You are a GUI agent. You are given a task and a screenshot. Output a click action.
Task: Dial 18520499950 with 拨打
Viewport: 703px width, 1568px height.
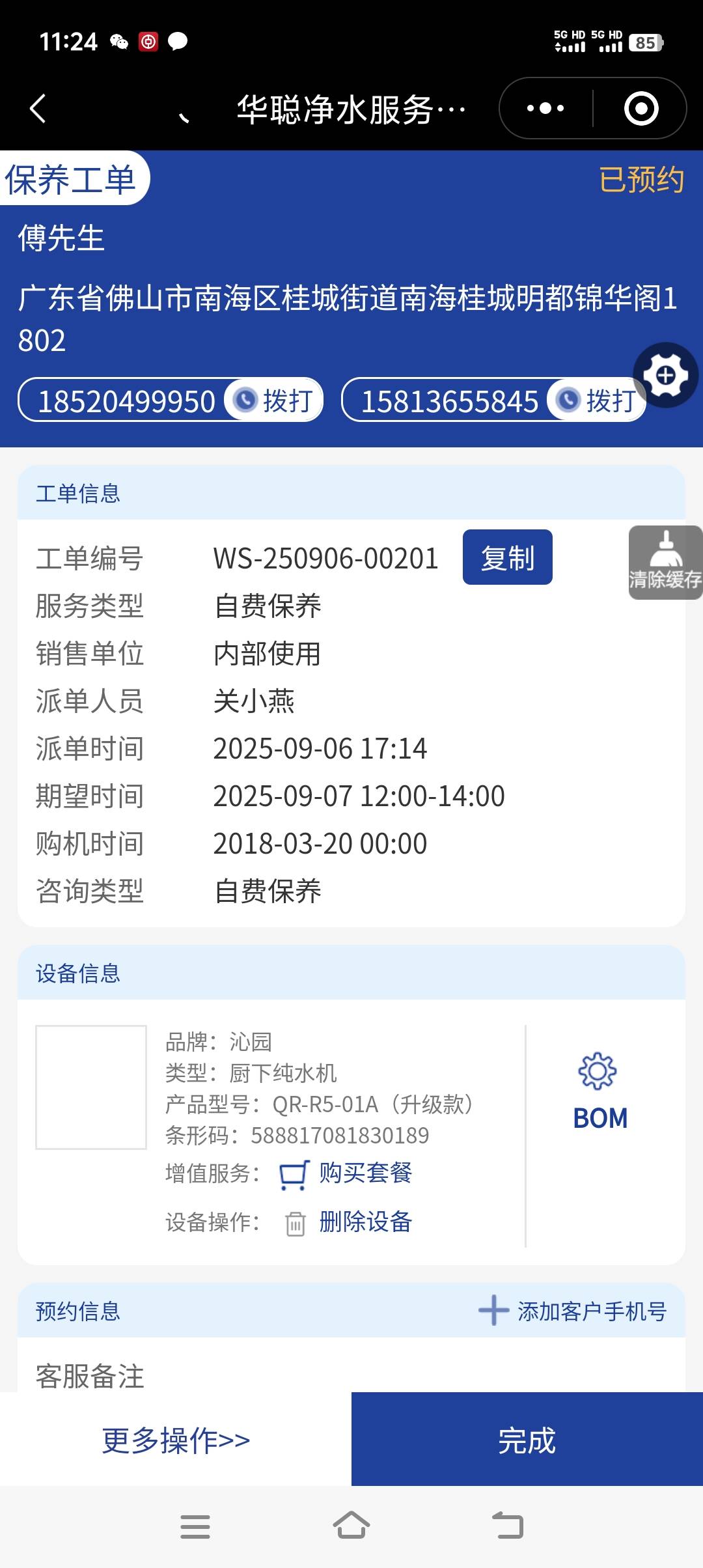(x=275, y=400)
